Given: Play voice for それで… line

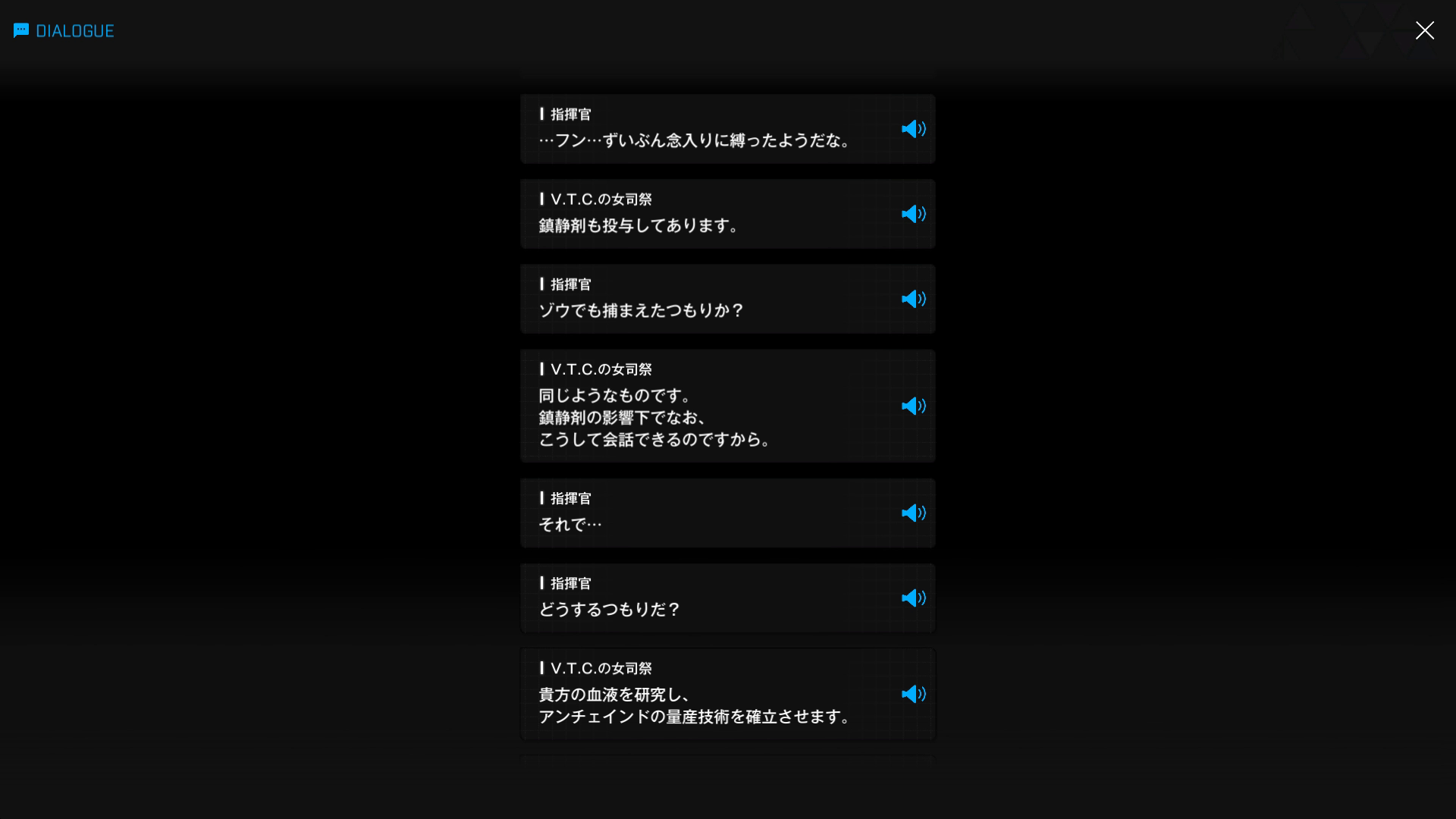Looking at the screenshot, I should pyautogui.click(x=913, y=513).
